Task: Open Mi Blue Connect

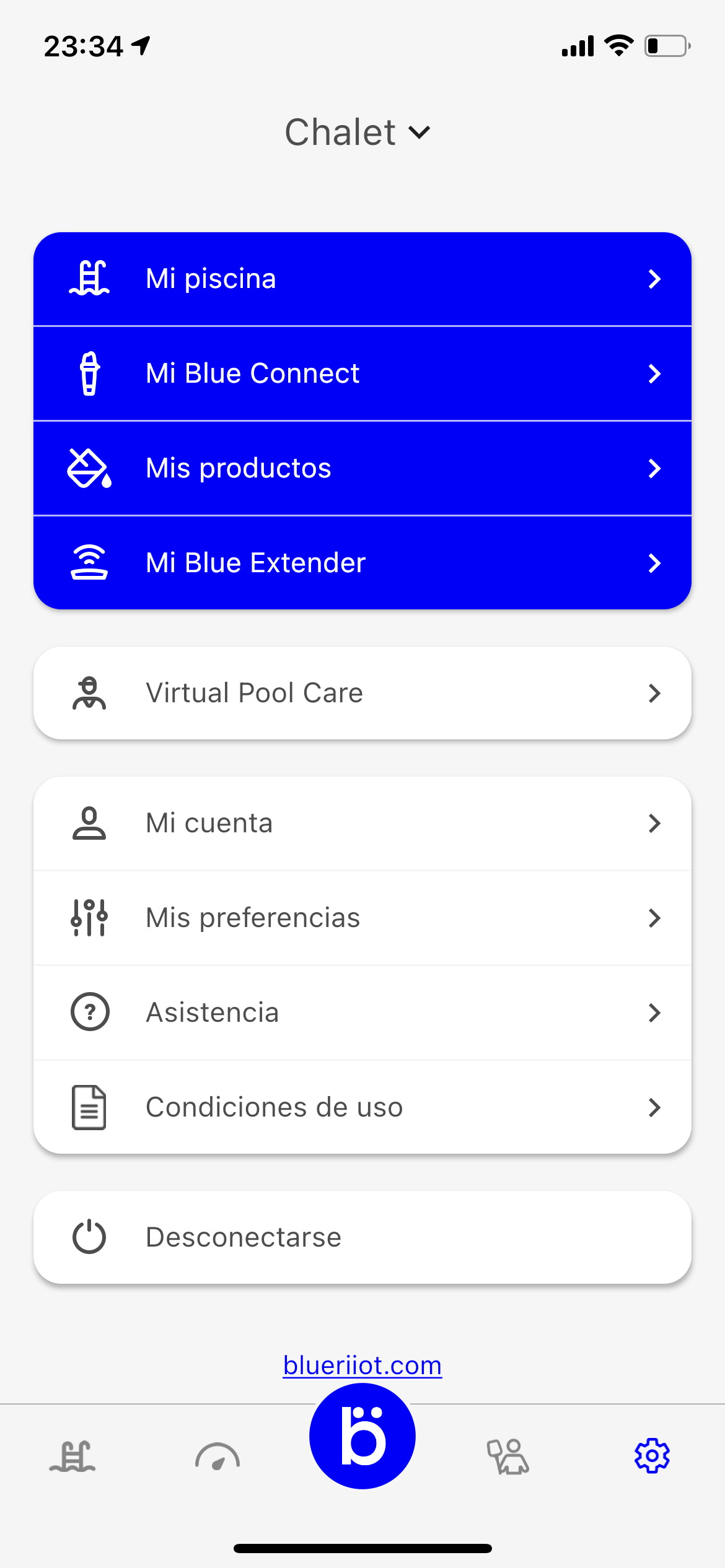Action: 362,374
